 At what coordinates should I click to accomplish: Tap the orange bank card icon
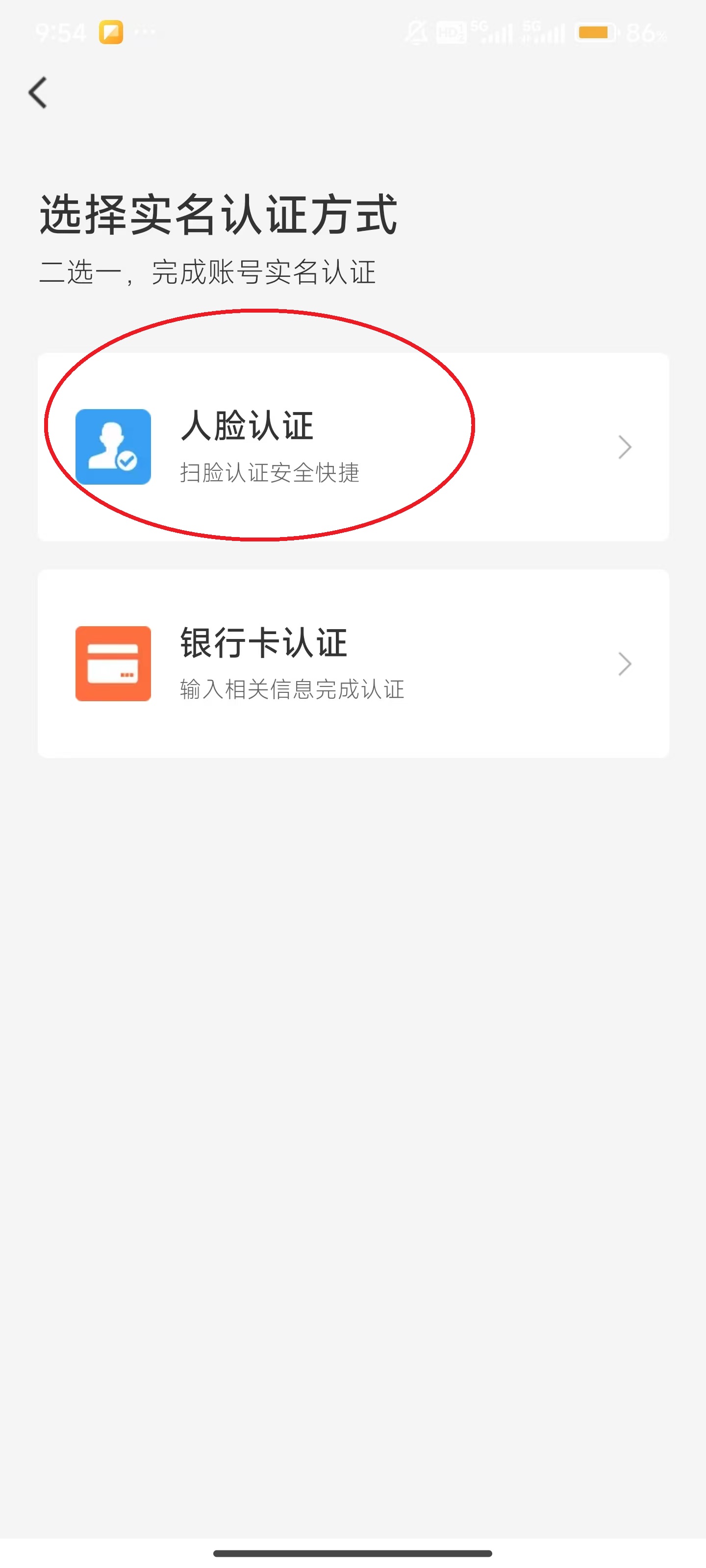113,664
